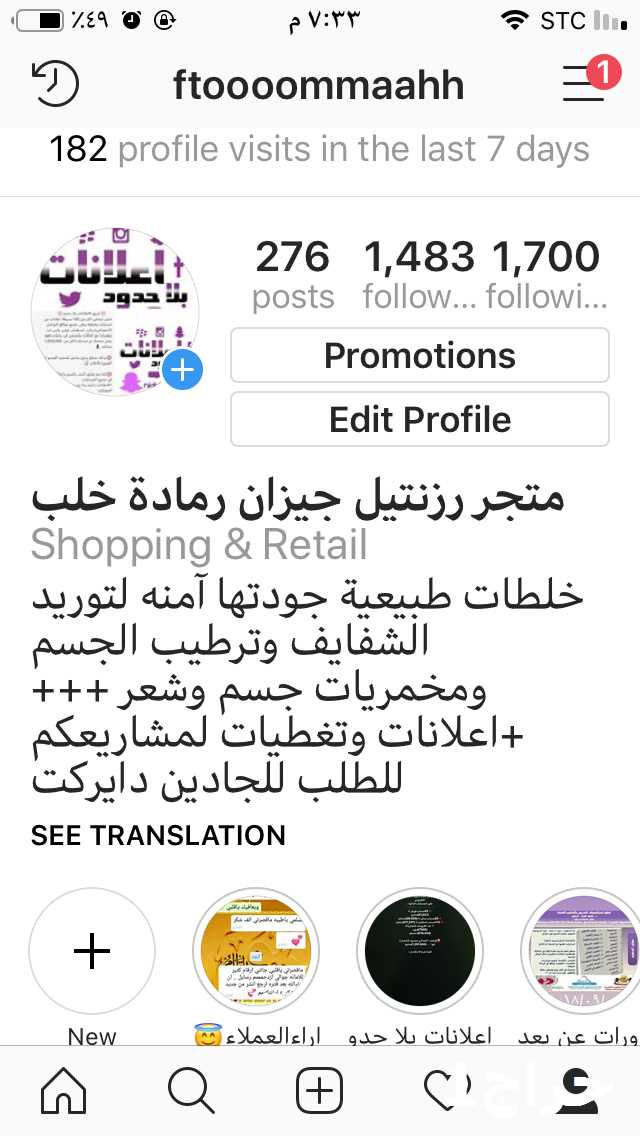Open the 1,483 followers list
This screenshot has width=640, height=1136.
(419, 276)
